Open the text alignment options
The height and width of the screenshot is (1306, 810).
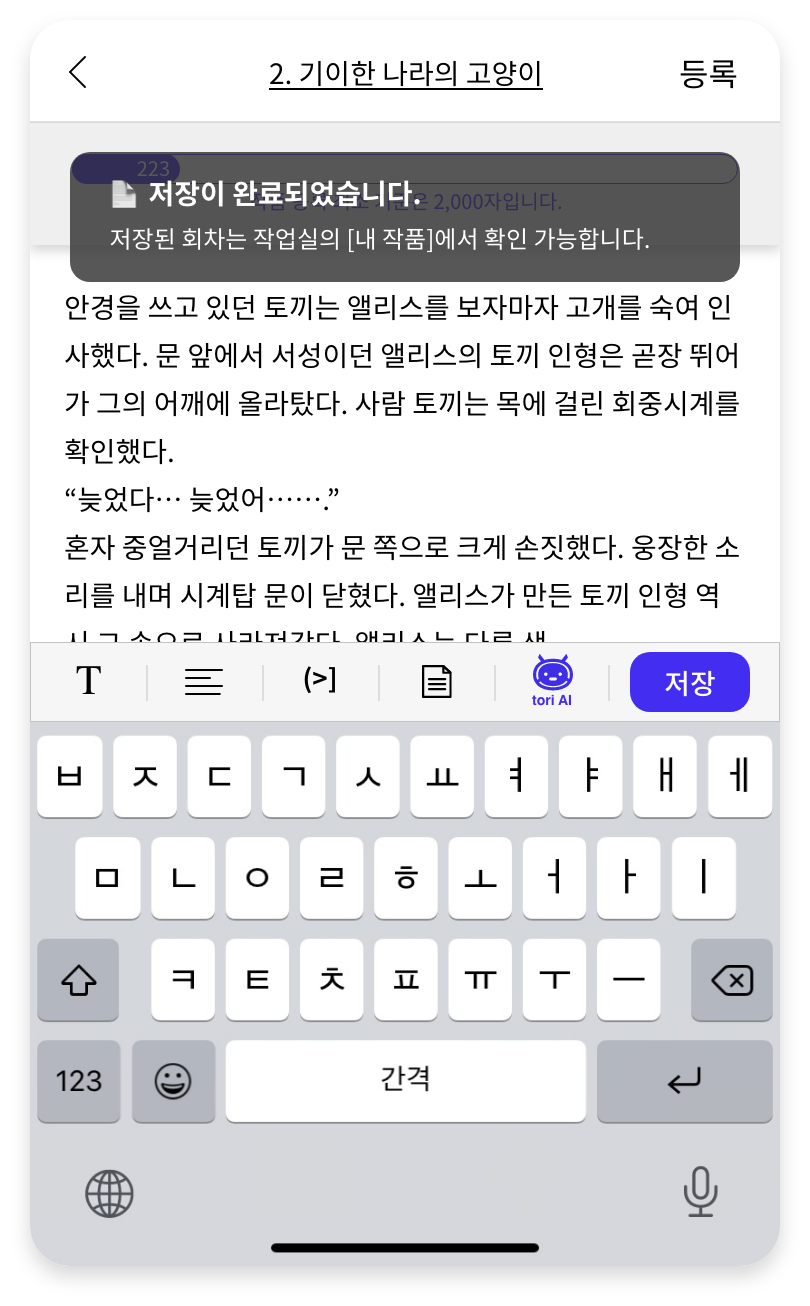pos(204,682)
